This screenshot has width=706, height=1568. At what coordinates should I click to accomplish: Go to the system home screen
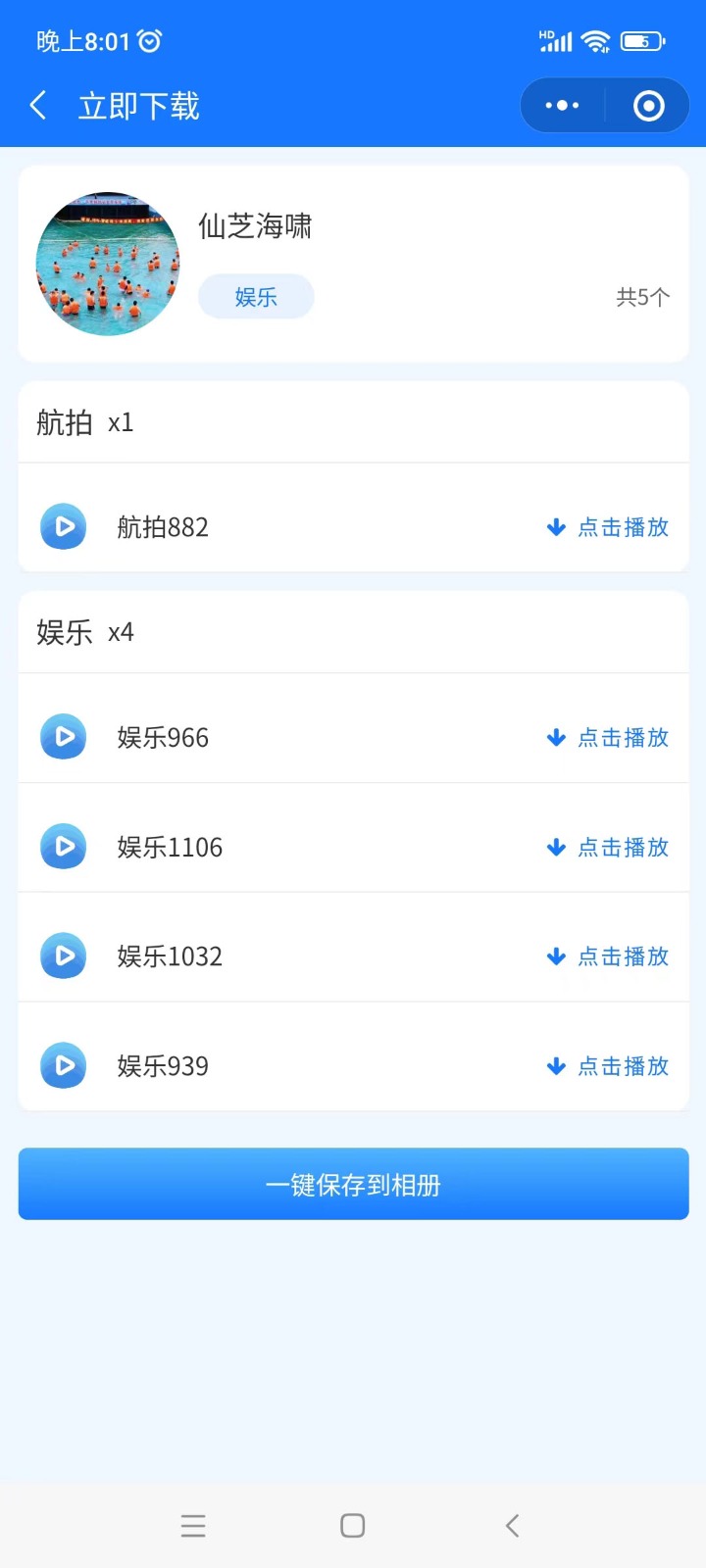(x=353, y=1525)
